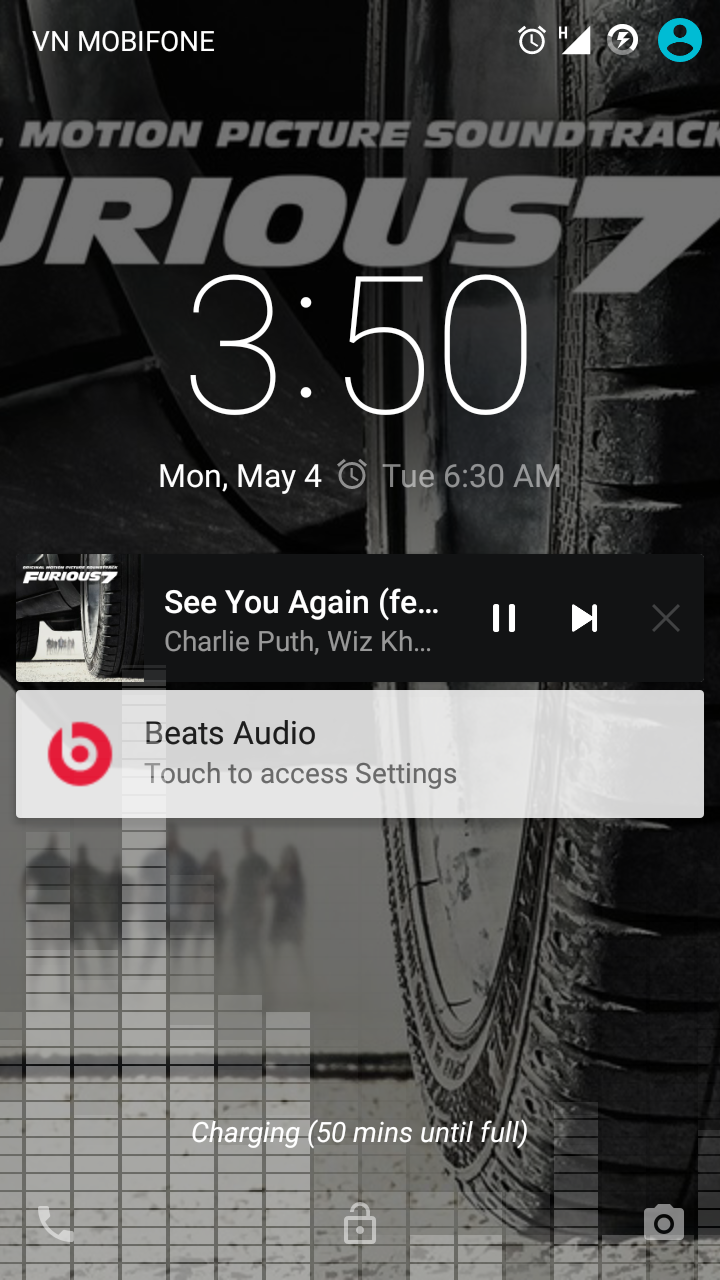Pause the song See You Again

(504, 618)
